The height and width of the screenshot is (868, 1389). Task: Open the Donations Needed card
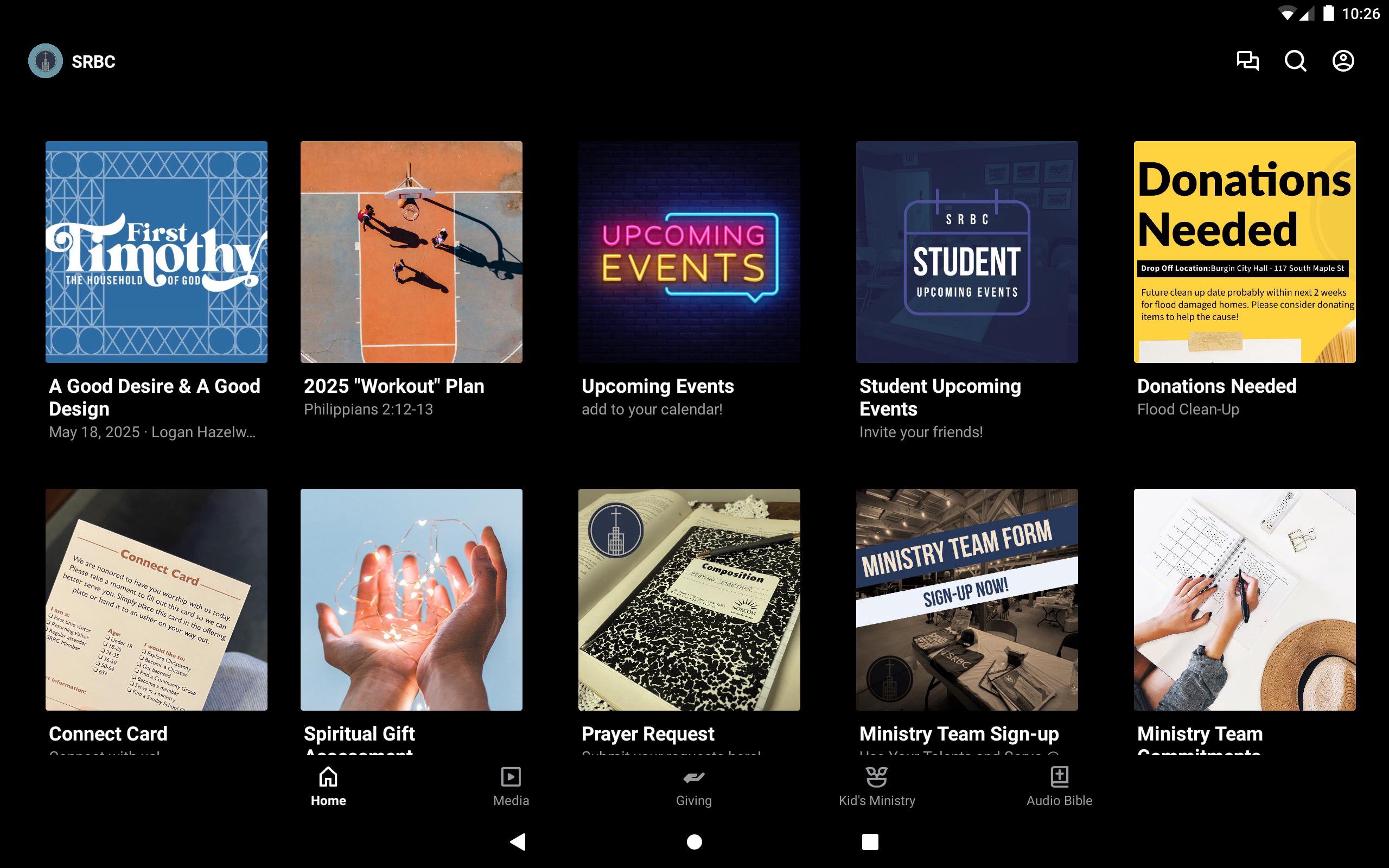(x=1244, y=252)
